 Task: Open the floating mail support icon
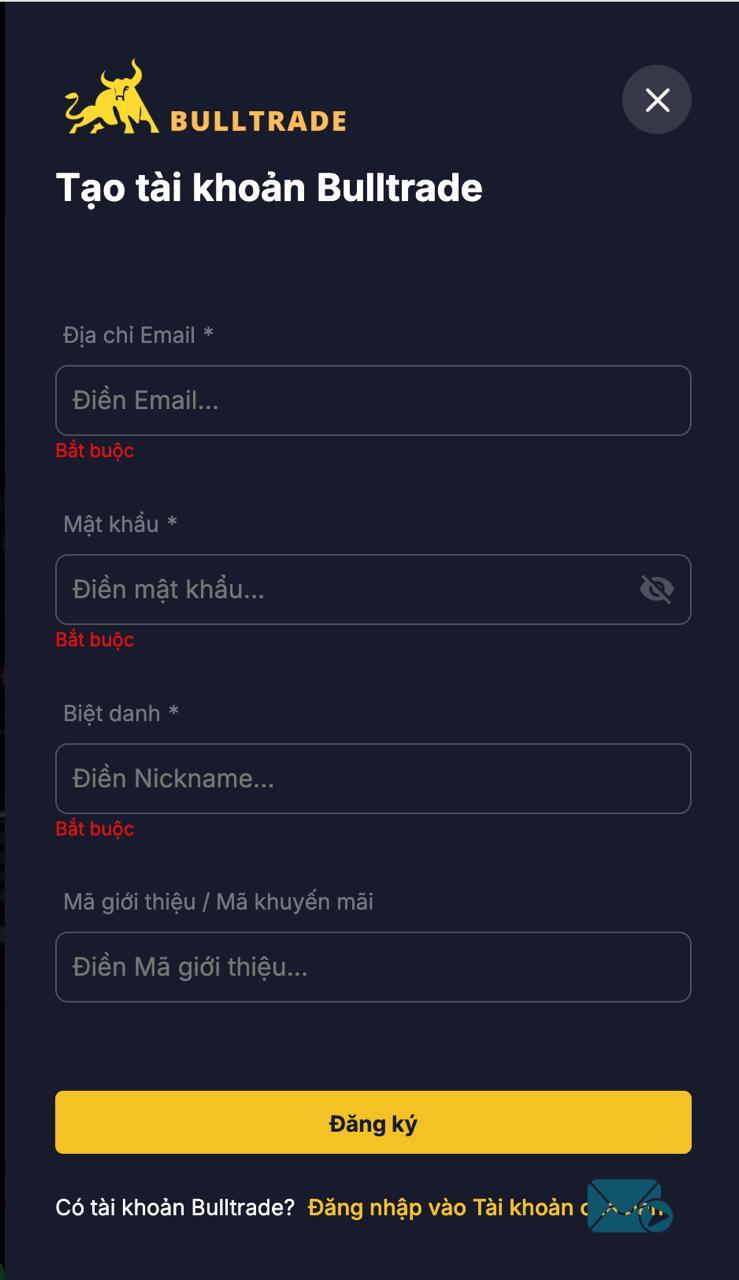626,1205
